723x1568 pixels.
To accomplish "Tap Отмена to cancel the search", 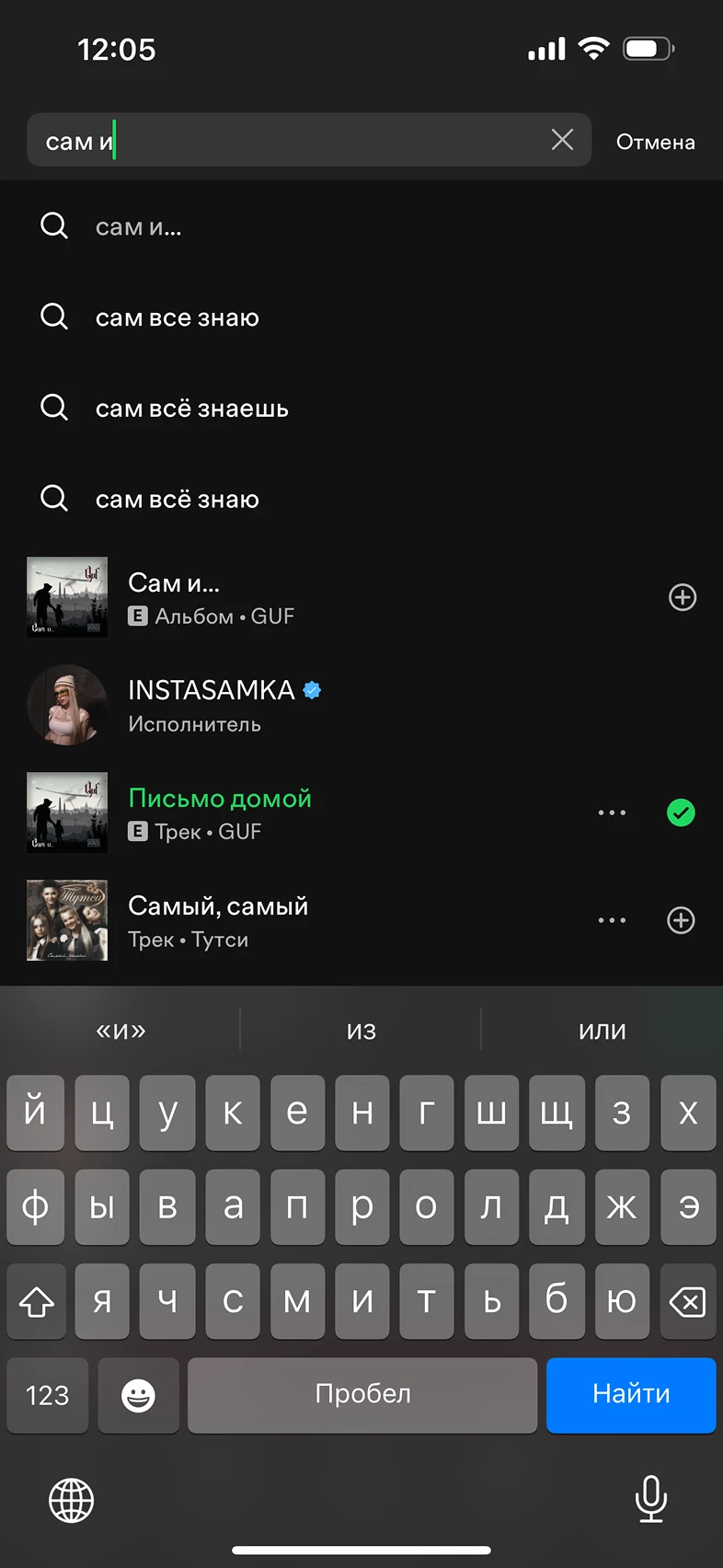I will (655, 141).
